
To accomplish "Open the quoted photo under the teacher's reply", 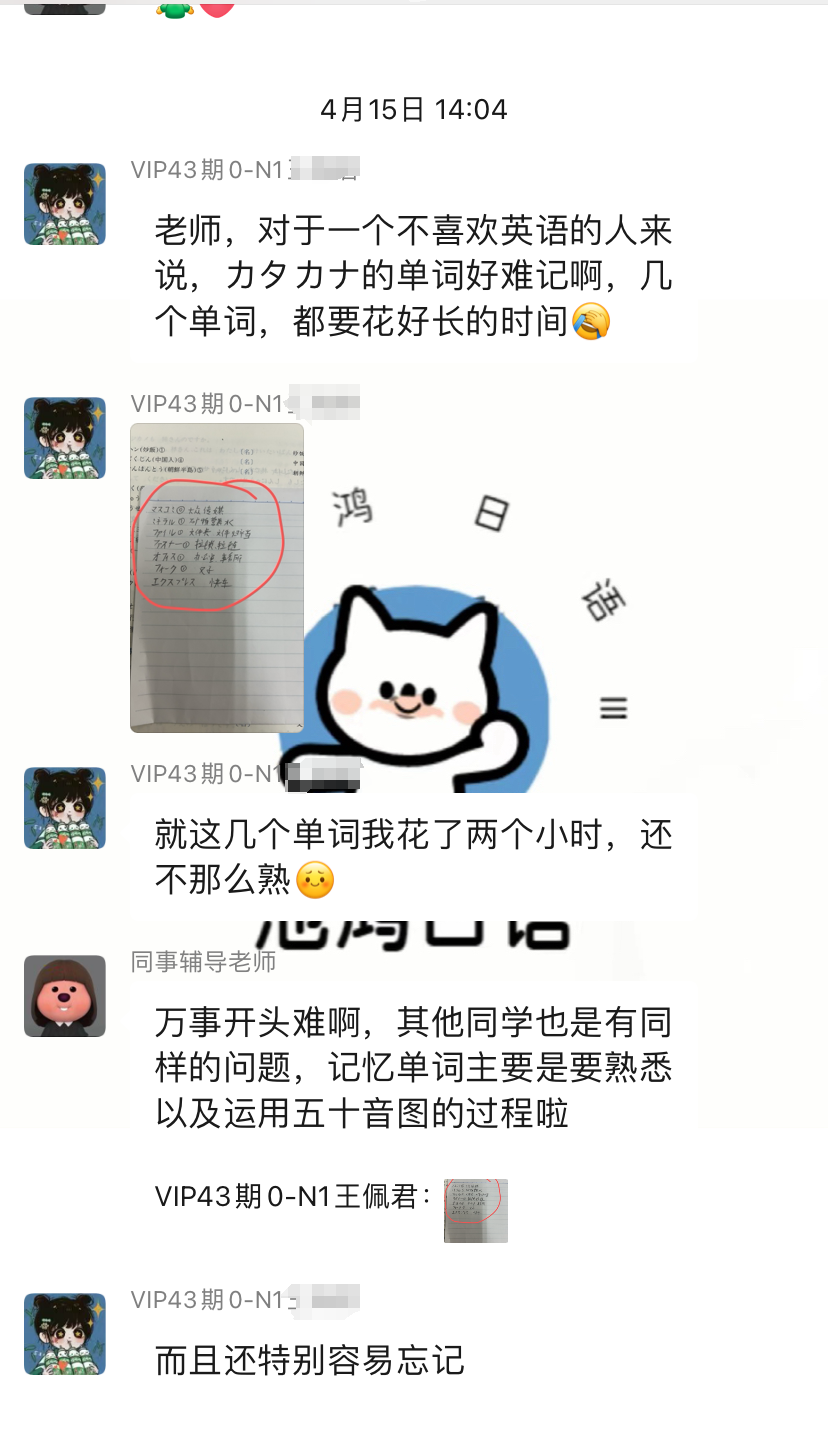I will click(x=475, y=1210).
